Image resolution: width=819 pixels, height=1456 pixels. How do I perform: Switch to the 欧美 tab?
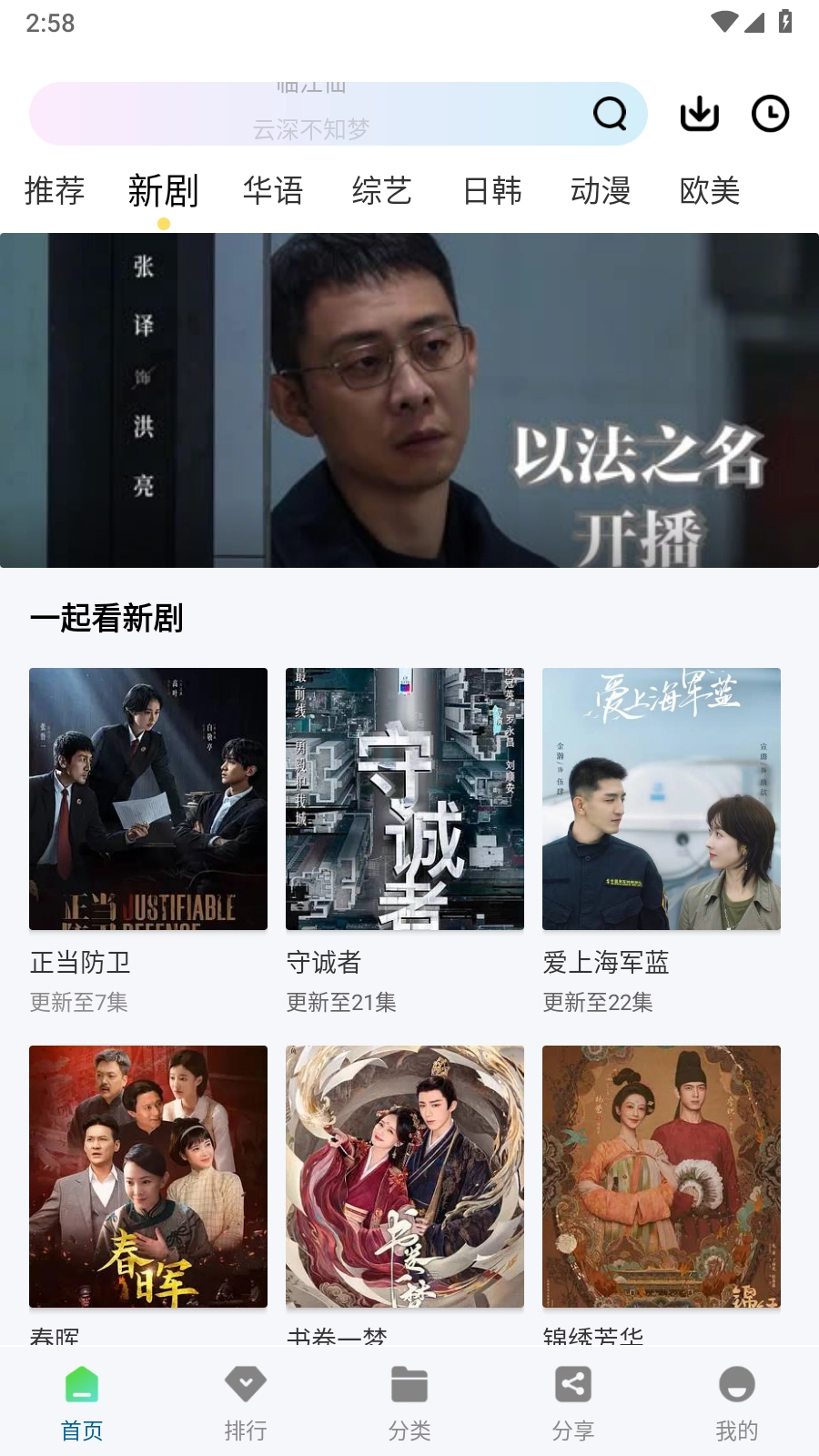click(x=709, y=190)
